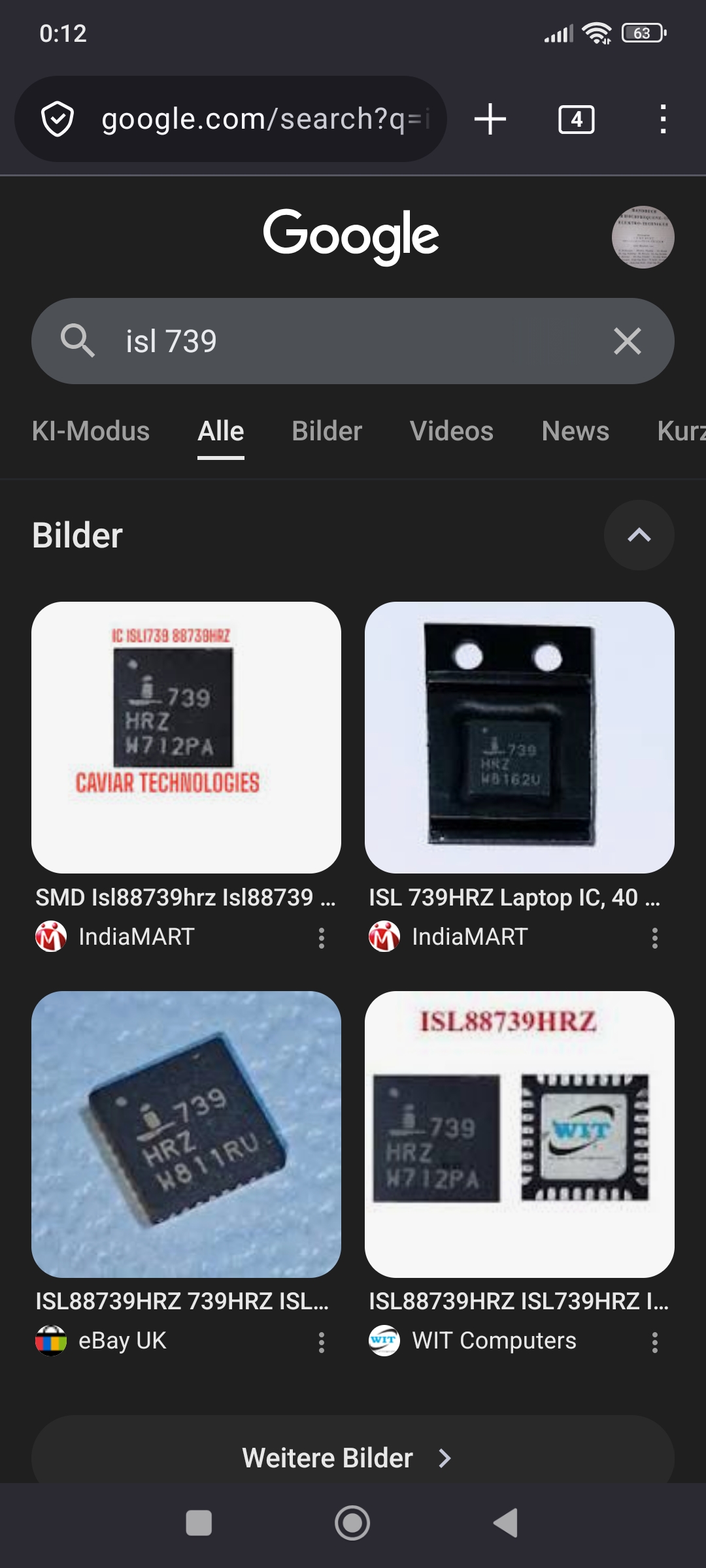Go back using the system back button
Viewport: 706px width, 1568px height.
[506, 1523]
